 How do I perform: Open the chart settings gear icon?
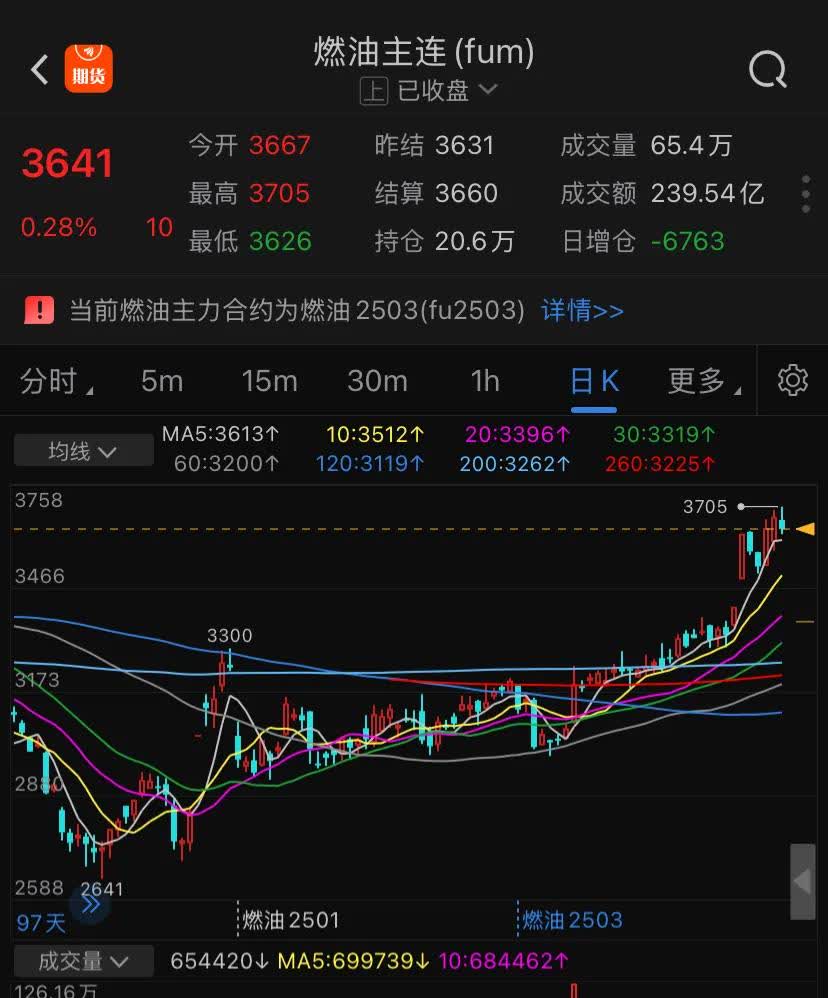(x=792, y=380)
